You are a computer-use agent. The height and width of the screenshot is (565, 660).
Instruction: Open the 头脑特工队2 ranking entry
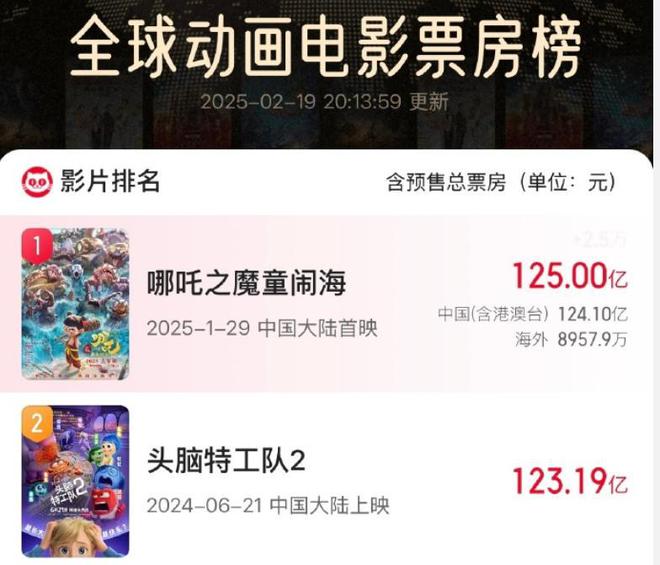tap(226, 462)
